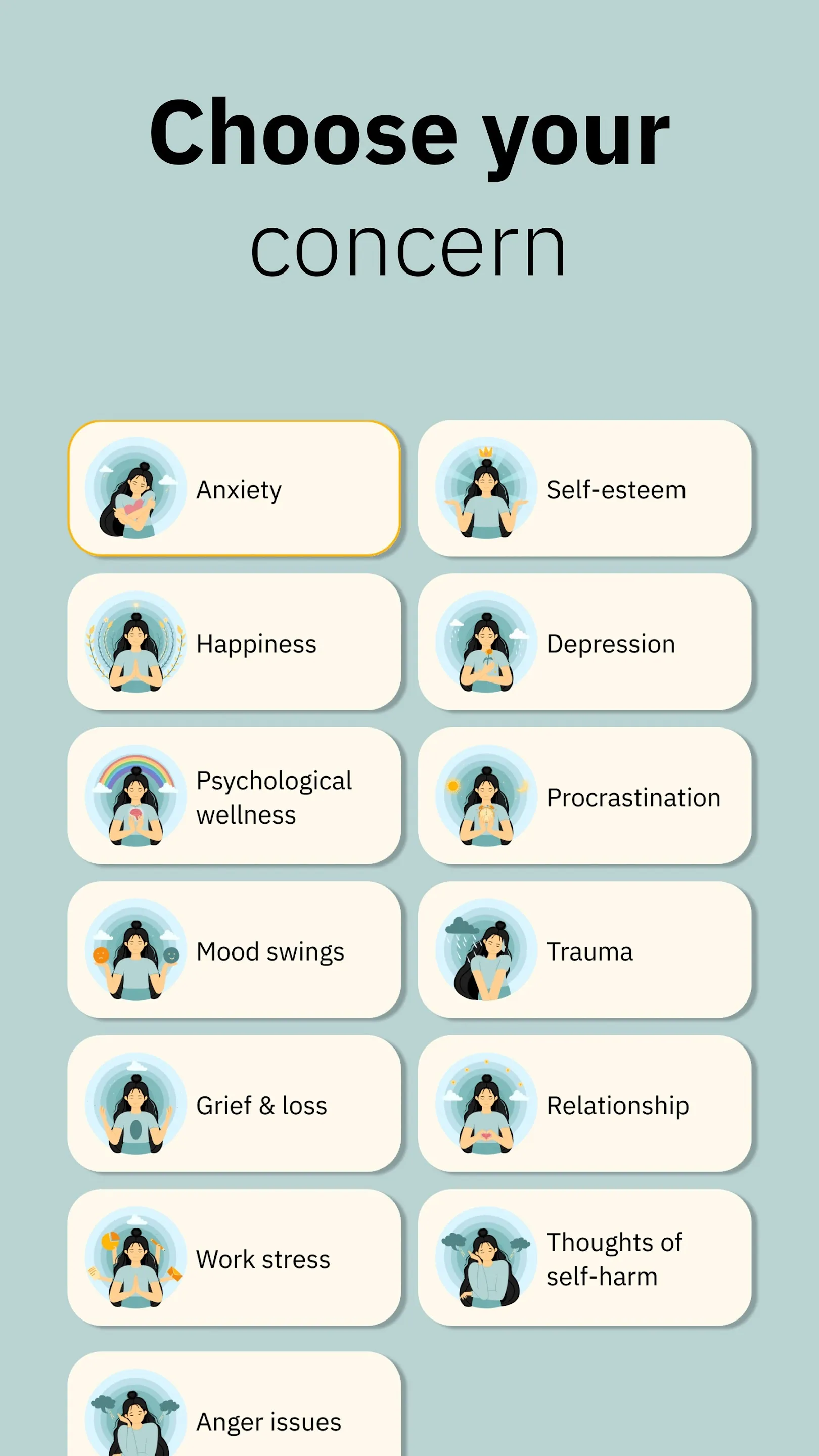Select Mood swings
Screen dimensions: 819x1456
(234, 950)
